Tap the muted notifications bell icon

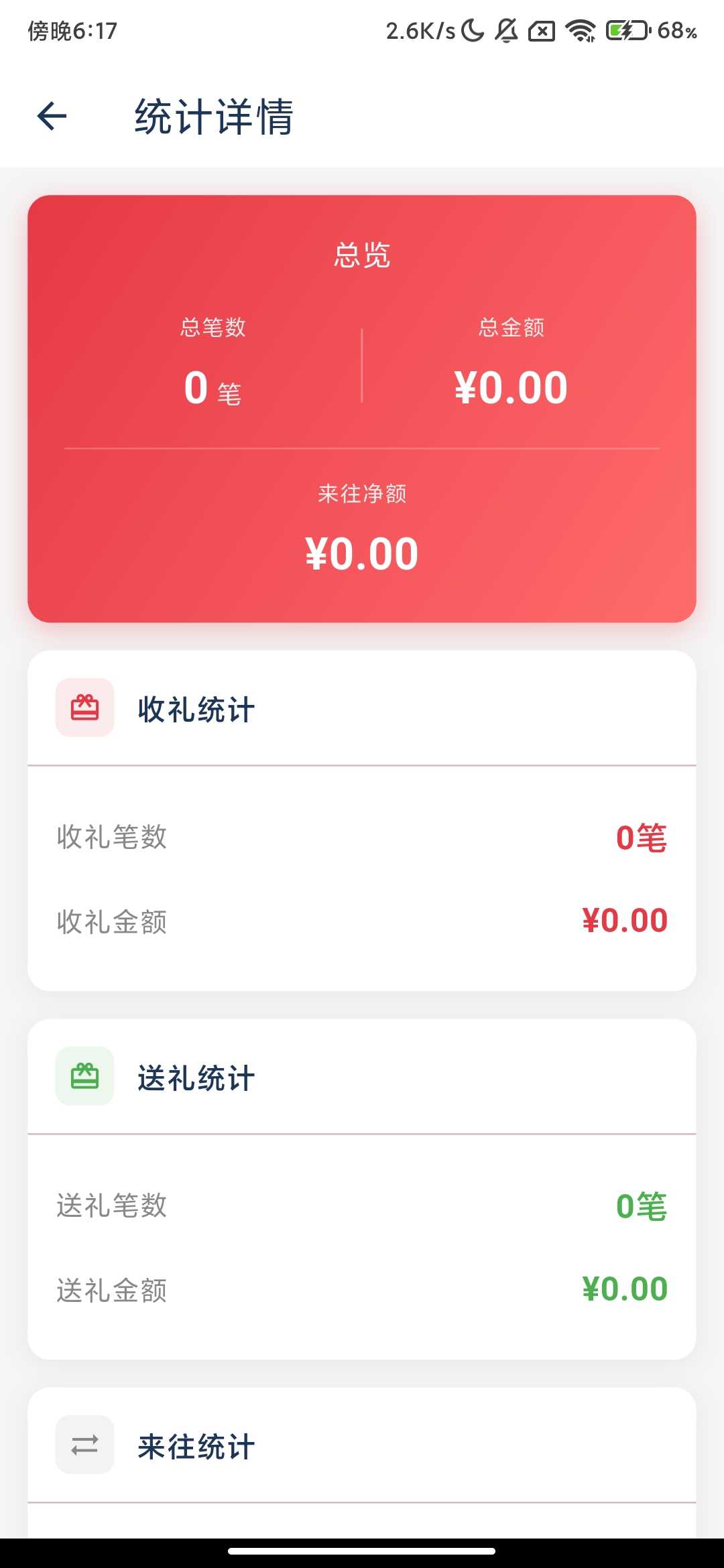click(506, 30)
